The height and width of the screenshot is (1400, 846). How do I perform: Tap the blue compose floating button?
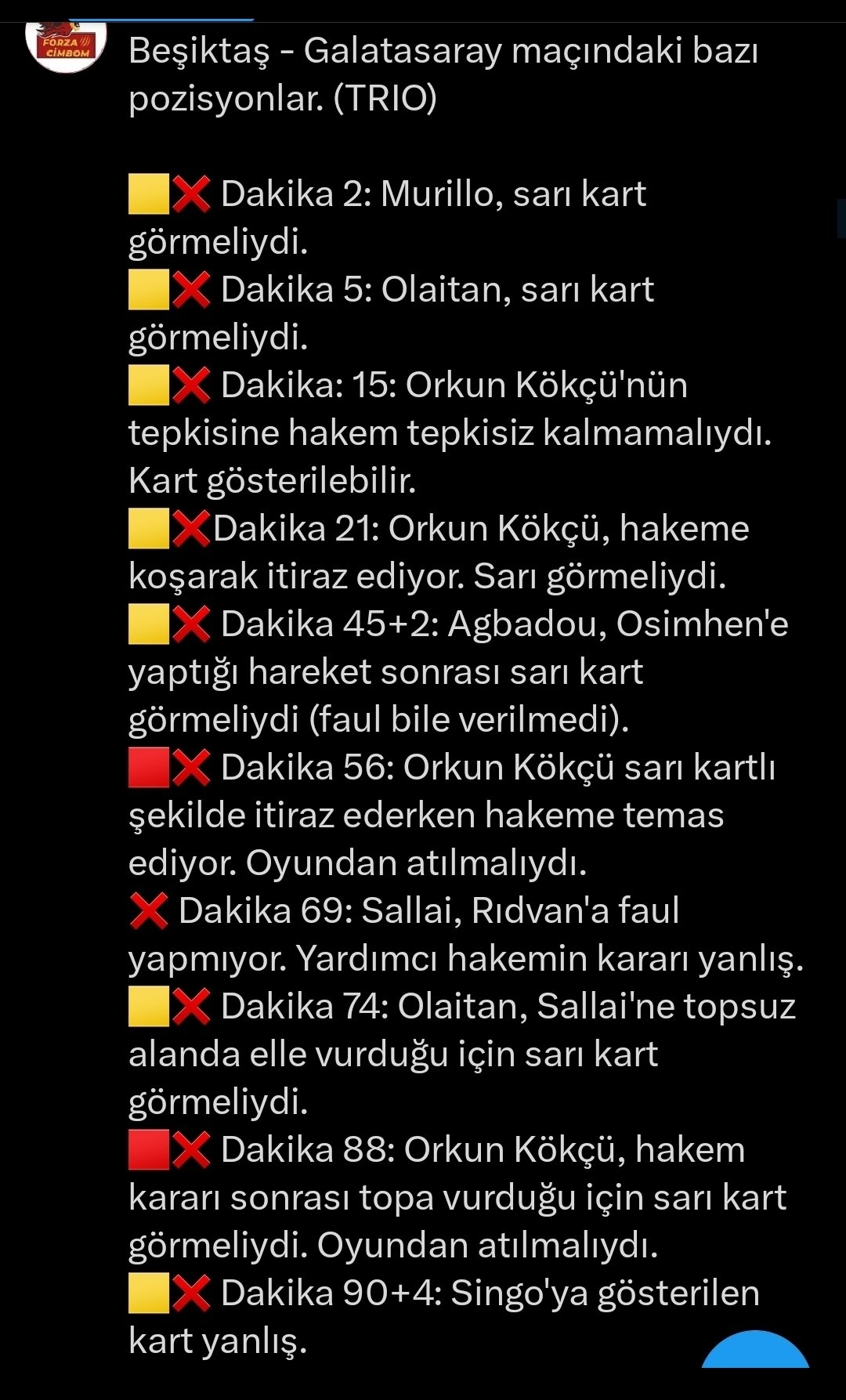click(755, 1348)
